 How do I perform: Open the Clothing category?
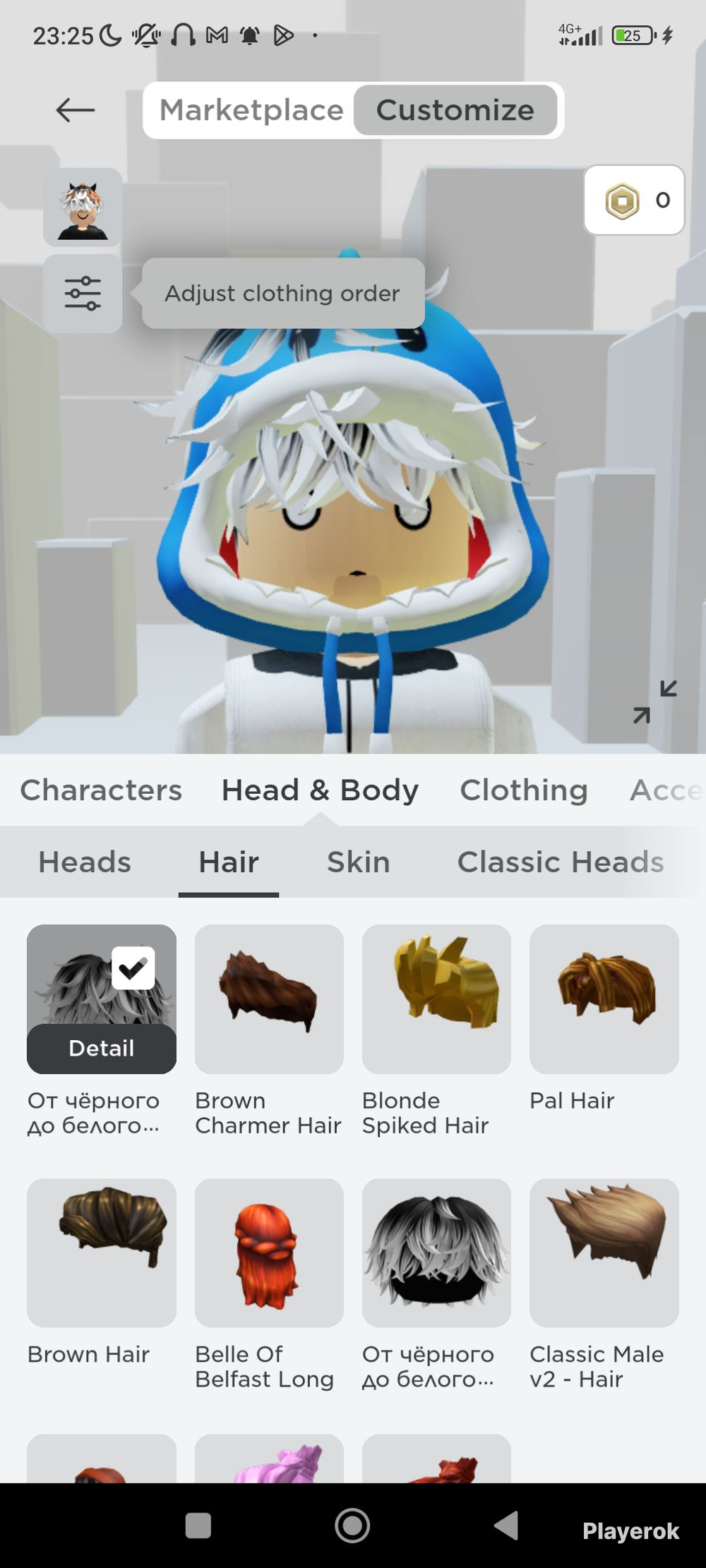tap(524, 790)
